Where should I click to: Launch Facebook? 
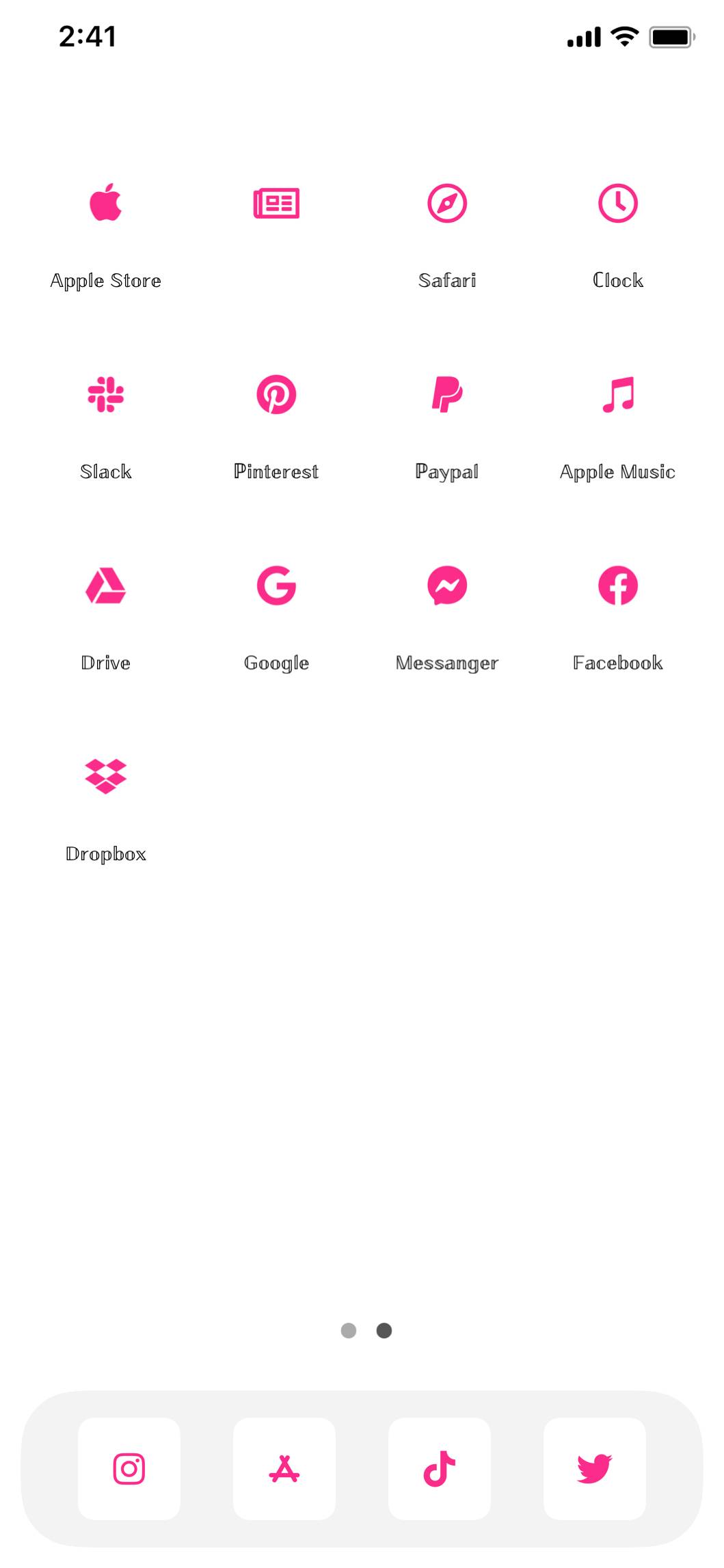click(x=617, y=586)
